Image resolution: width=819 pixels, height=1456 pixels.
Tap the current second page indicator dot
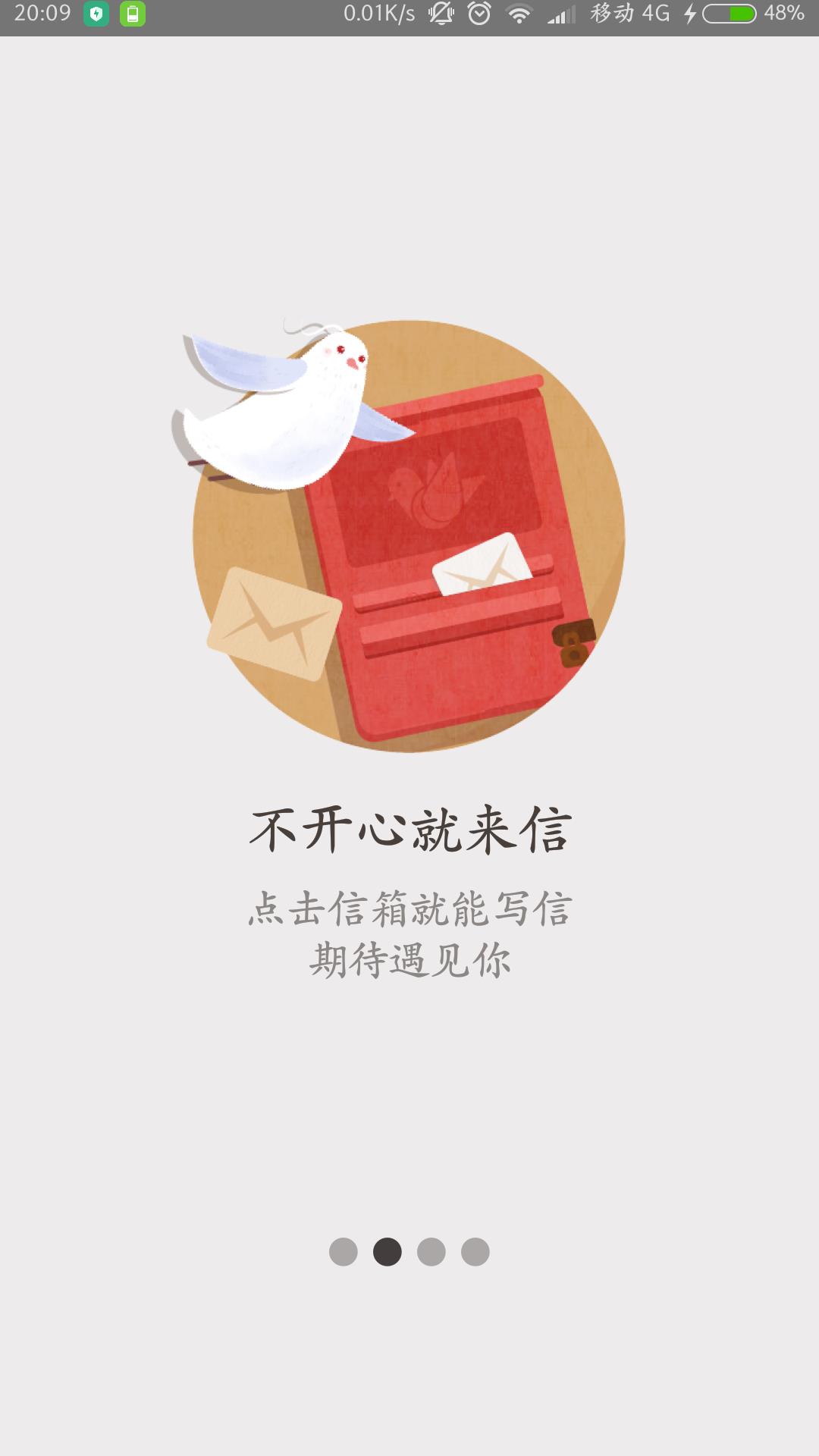388,1252
